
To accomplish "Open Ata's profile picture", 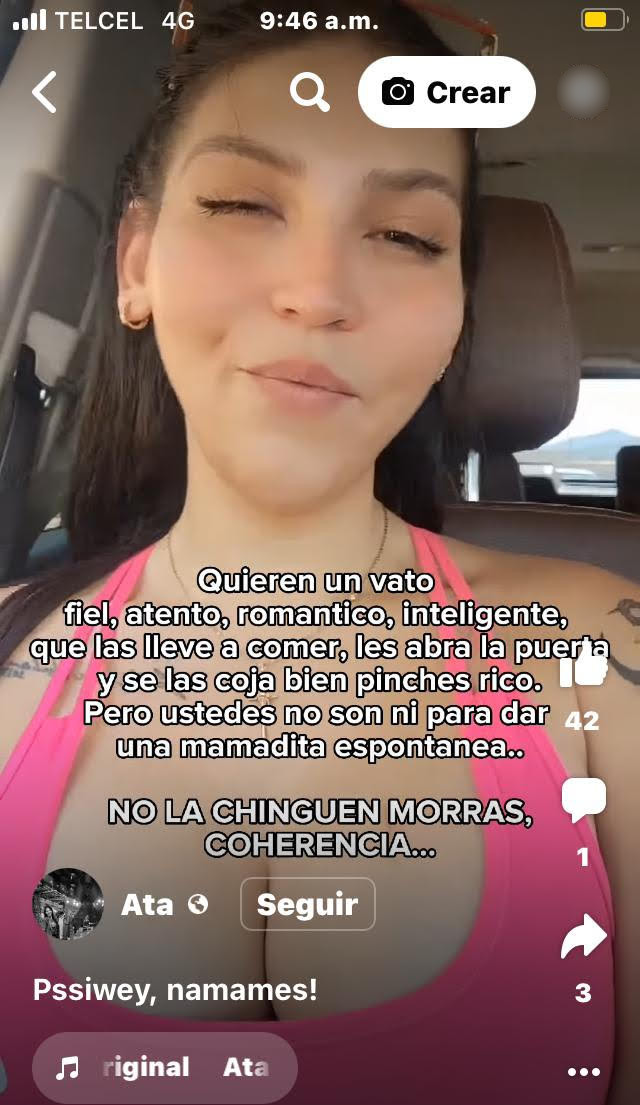I will tap(68, 904).
